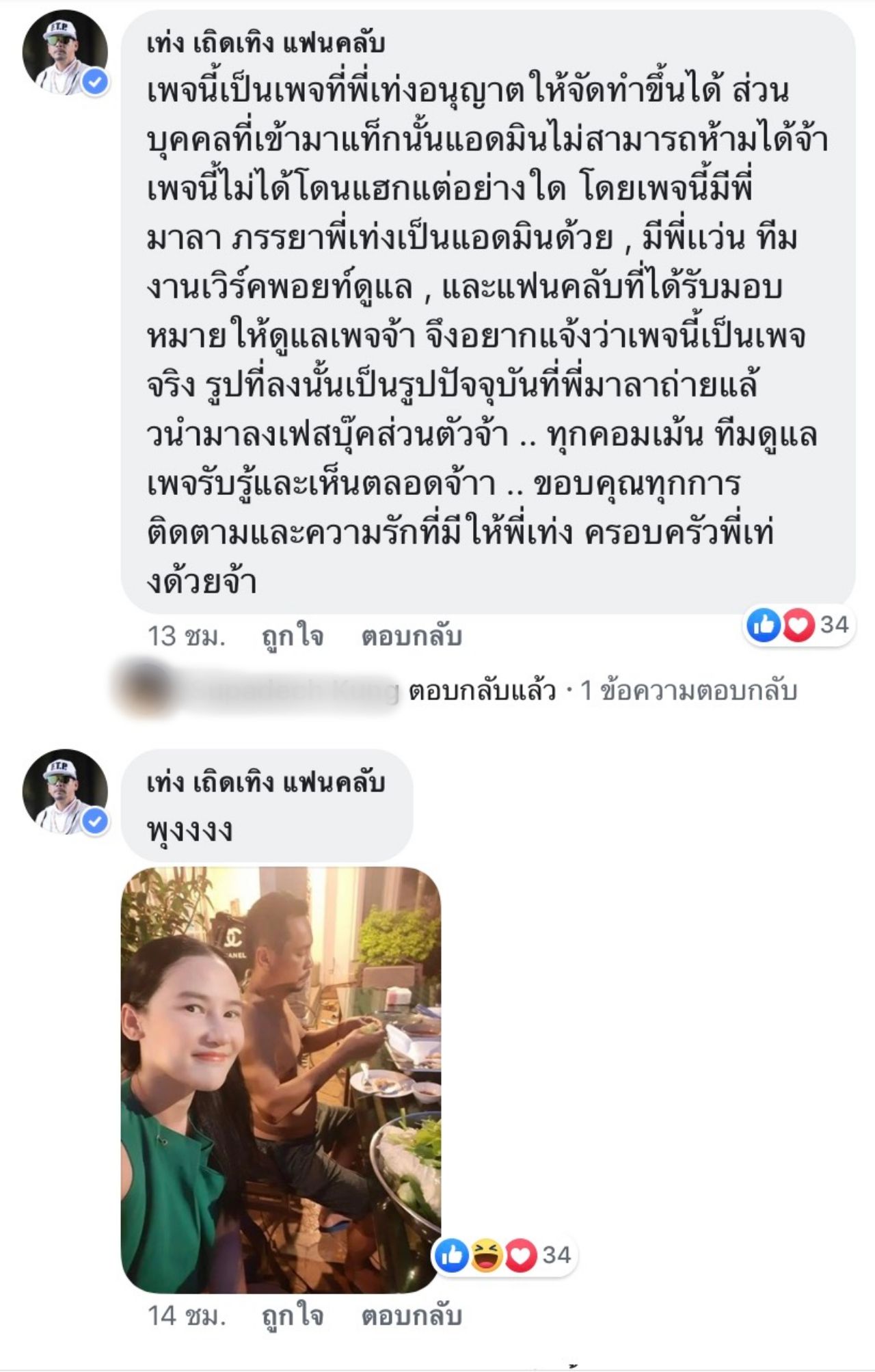Open page name above the long comment
Image resolution: width=875 pixels, height=1372 pixels.
click(265, 44)
